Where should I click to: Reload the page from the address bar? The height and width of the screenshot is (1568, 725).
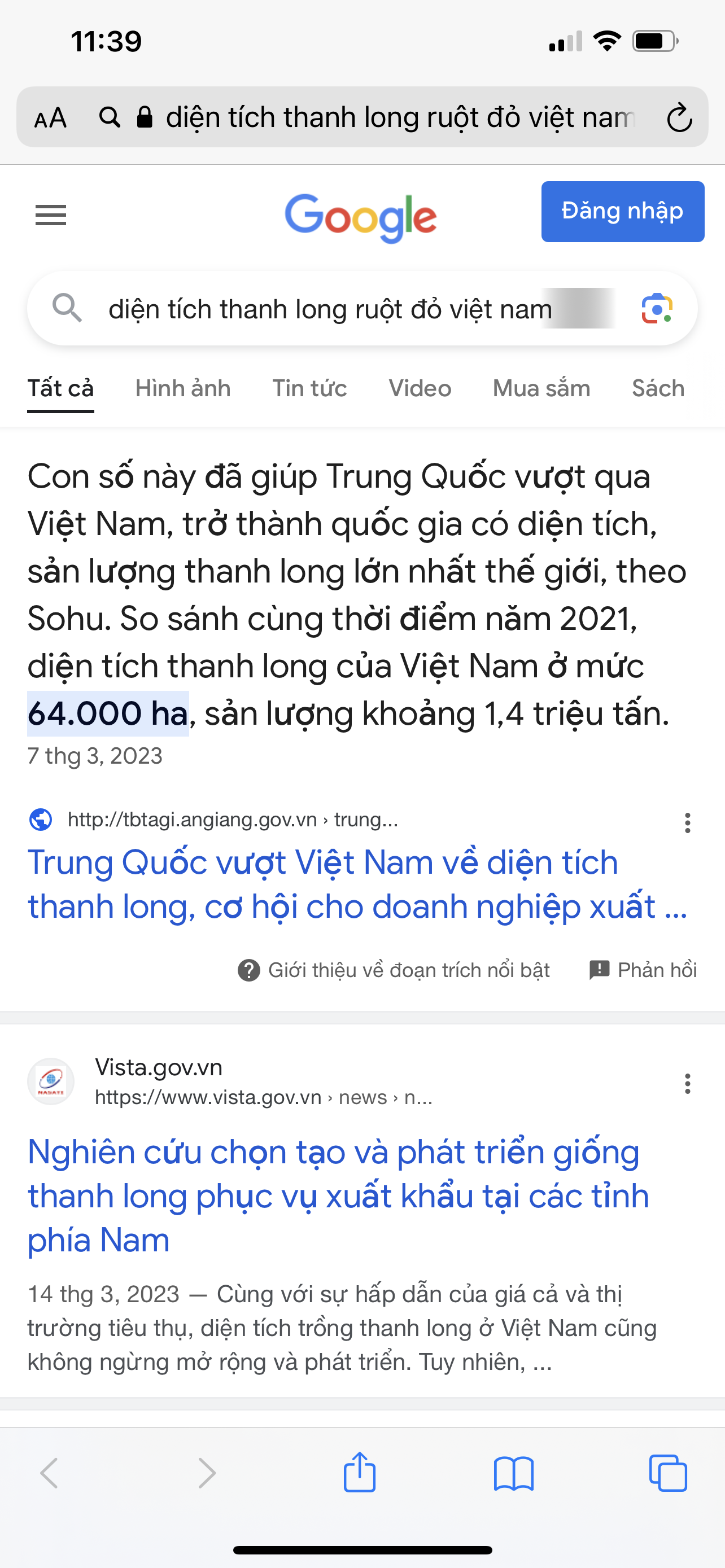pyautogui.click(x=679, y=117)
